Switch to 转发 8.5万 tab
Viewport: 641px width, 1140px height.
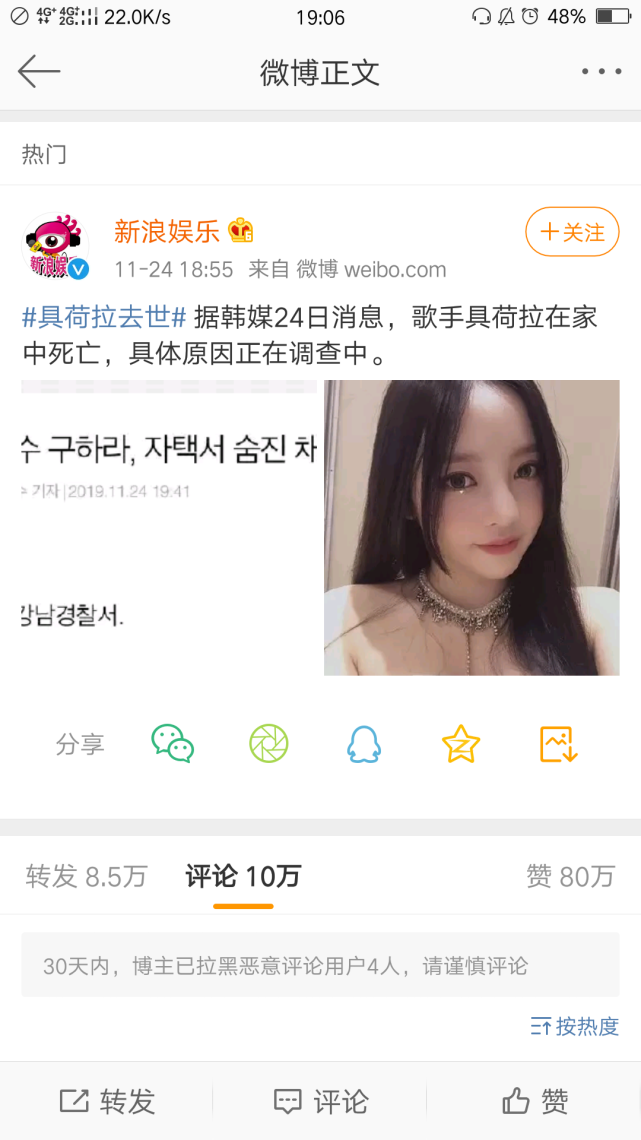click(86, 877)
